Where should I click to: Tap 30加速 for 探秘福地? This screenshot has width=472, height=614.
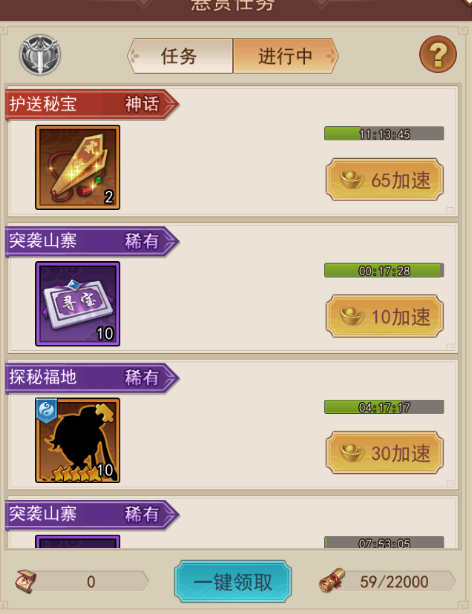point(385,453)
